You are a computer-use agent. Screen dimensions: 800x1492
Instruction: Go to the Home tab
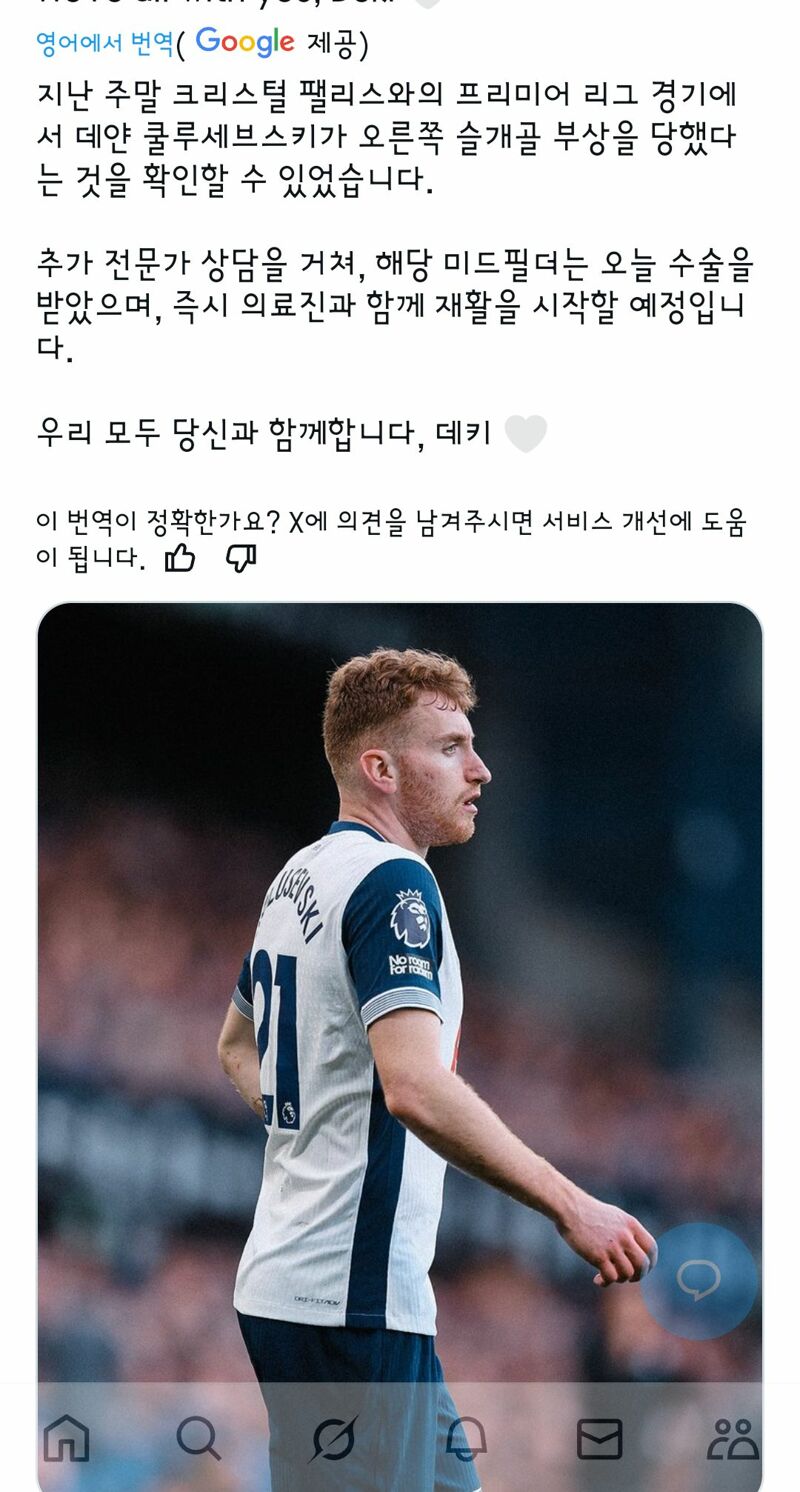[x=66, y=1438]
